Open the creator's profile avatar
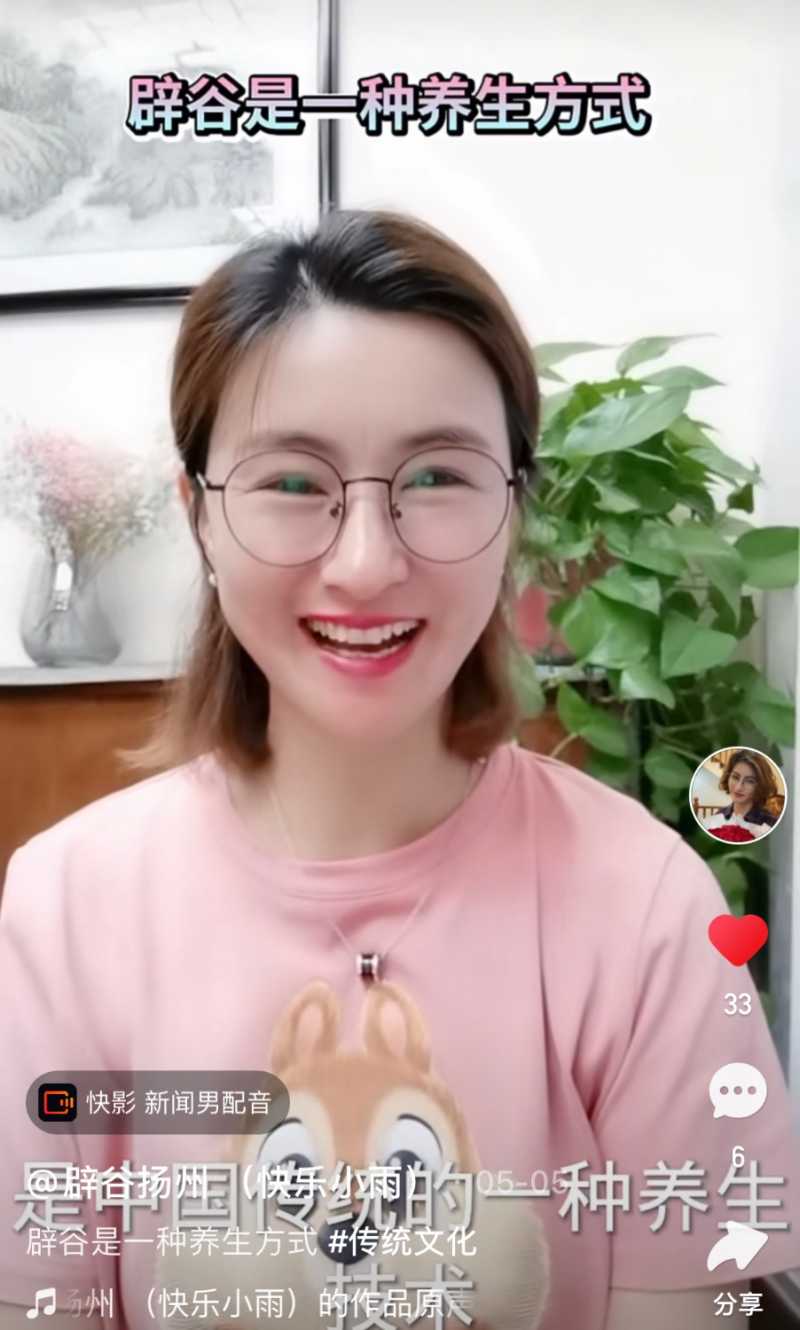 pyautogui.click(x=738, y=794)
